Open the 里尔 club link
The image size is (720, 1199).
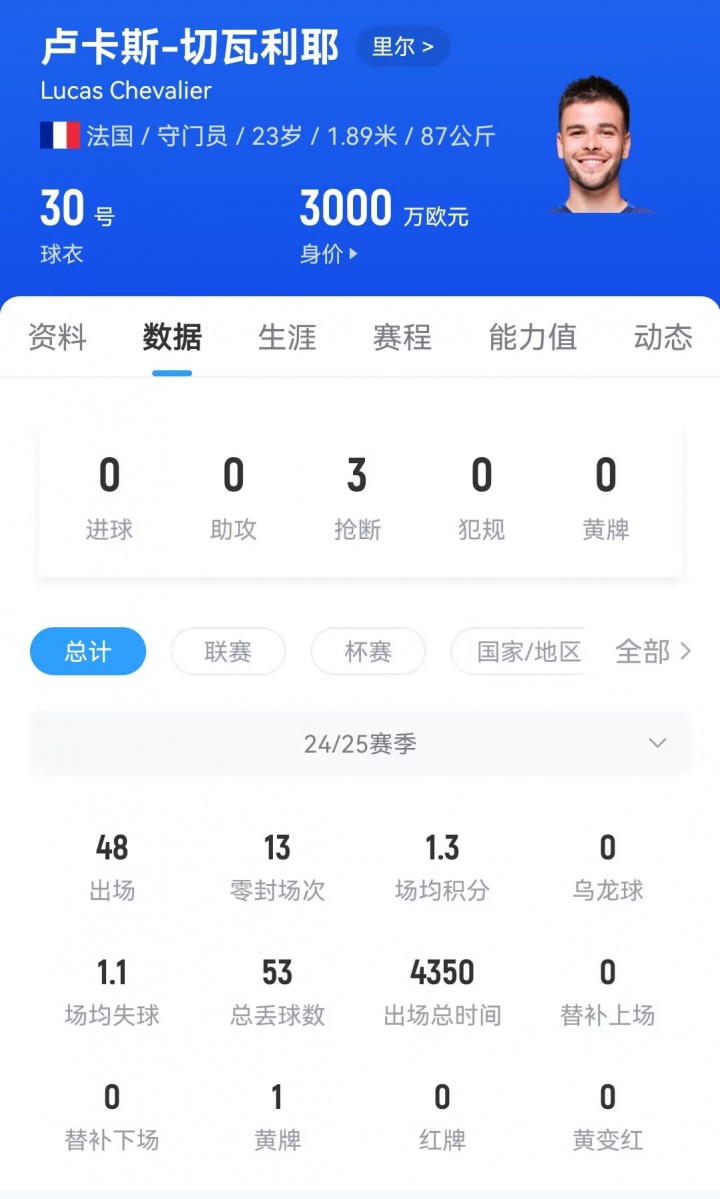pos(403,47)
